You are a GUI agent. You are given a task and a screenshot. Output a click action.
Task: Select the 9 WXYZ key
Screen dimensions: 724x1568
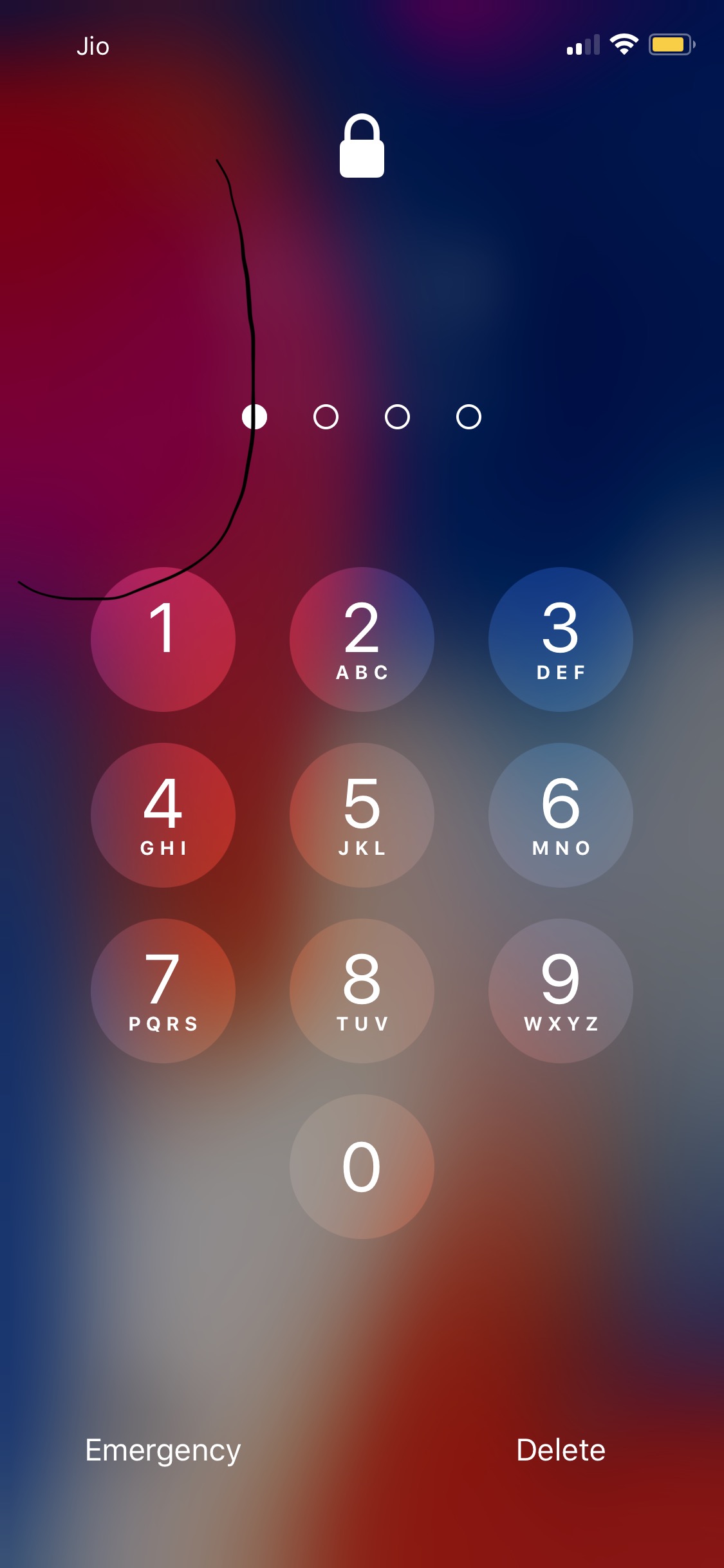pos(561,991)
